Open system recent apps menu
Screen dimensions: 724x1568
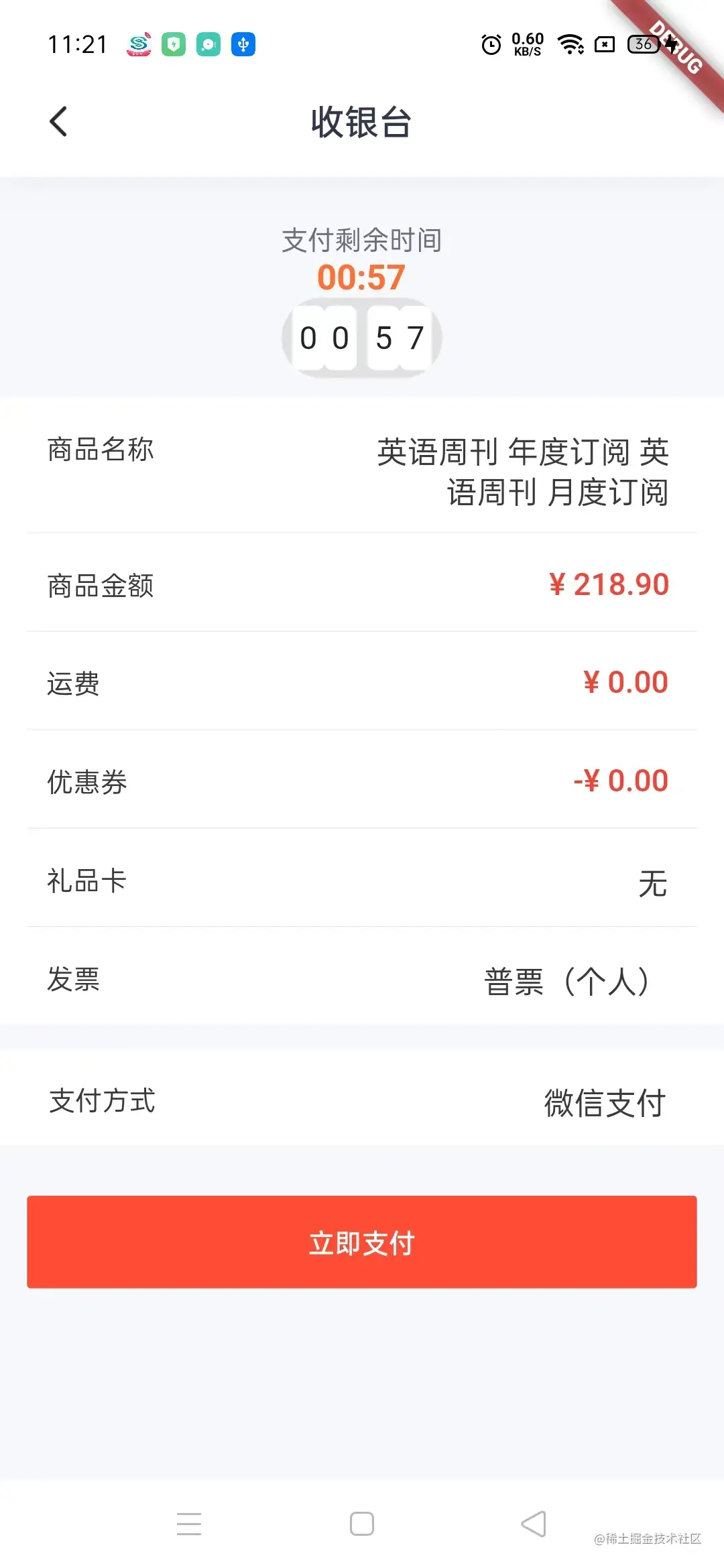[x=189, y=1524]
